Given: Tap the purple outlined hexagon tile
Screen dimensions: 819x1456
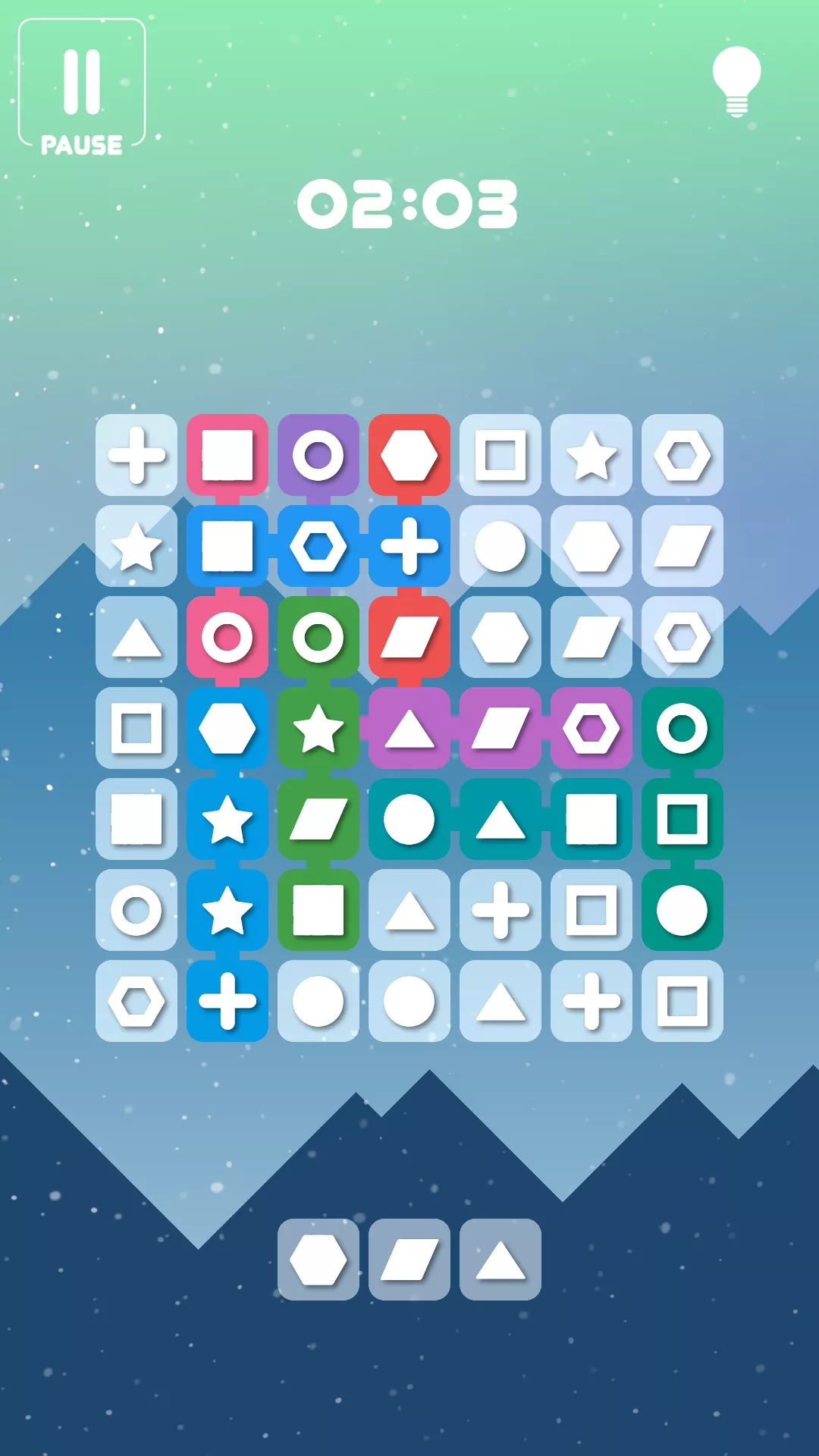Looking at the screenshot, I should pyautogui.click(x=591, y=728).
